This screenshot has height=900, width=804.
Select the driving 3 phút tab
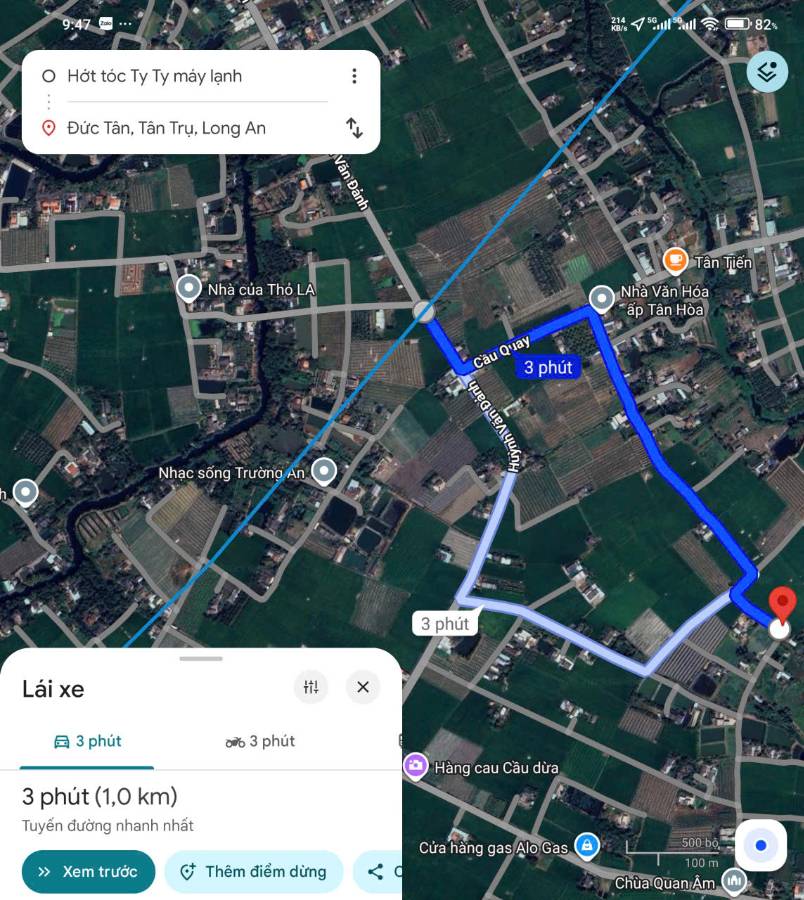tap(87, 741)
